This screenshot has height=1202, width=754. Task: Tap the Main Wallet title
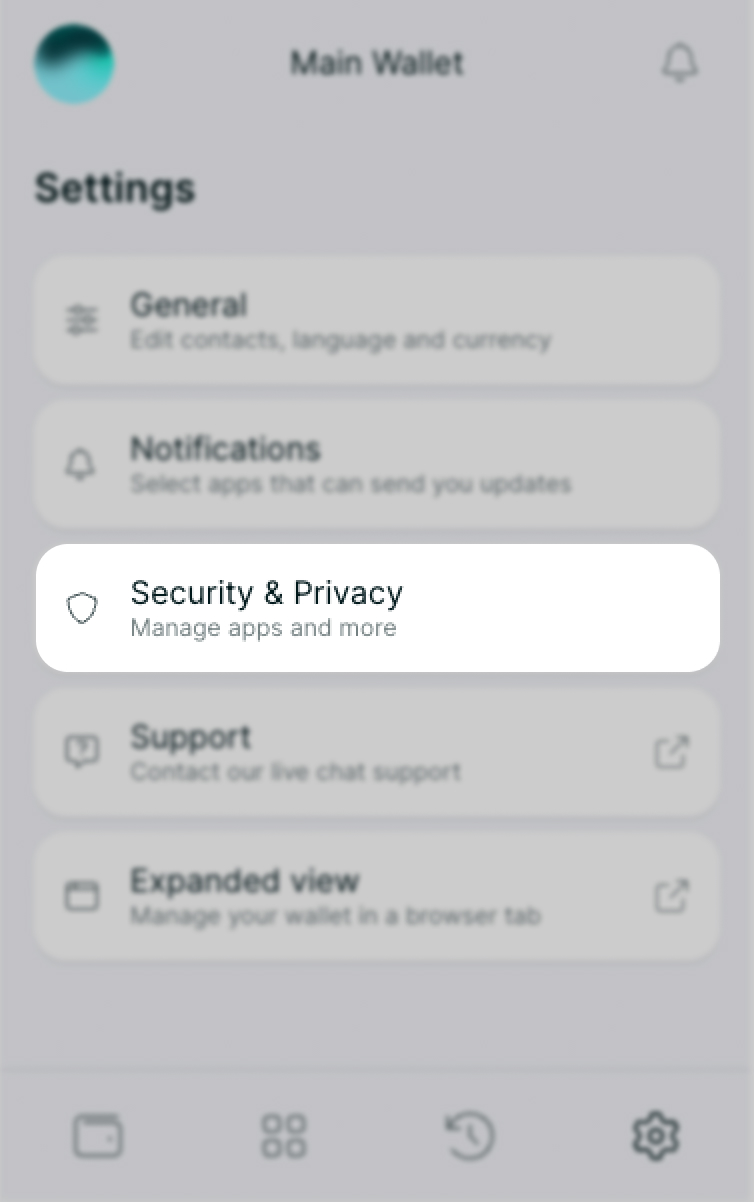tap(377, 64)
